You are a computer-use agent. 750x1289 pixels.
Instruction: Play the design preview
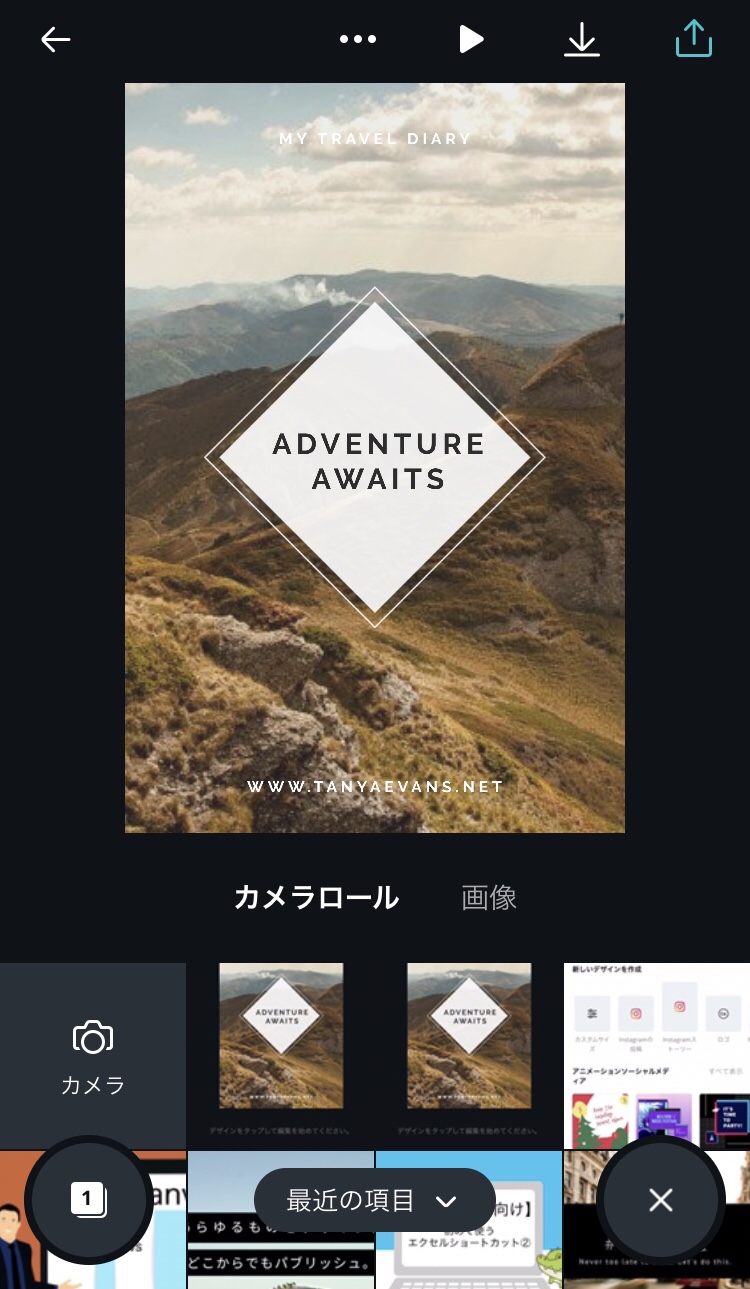click(x=471, y=40)
